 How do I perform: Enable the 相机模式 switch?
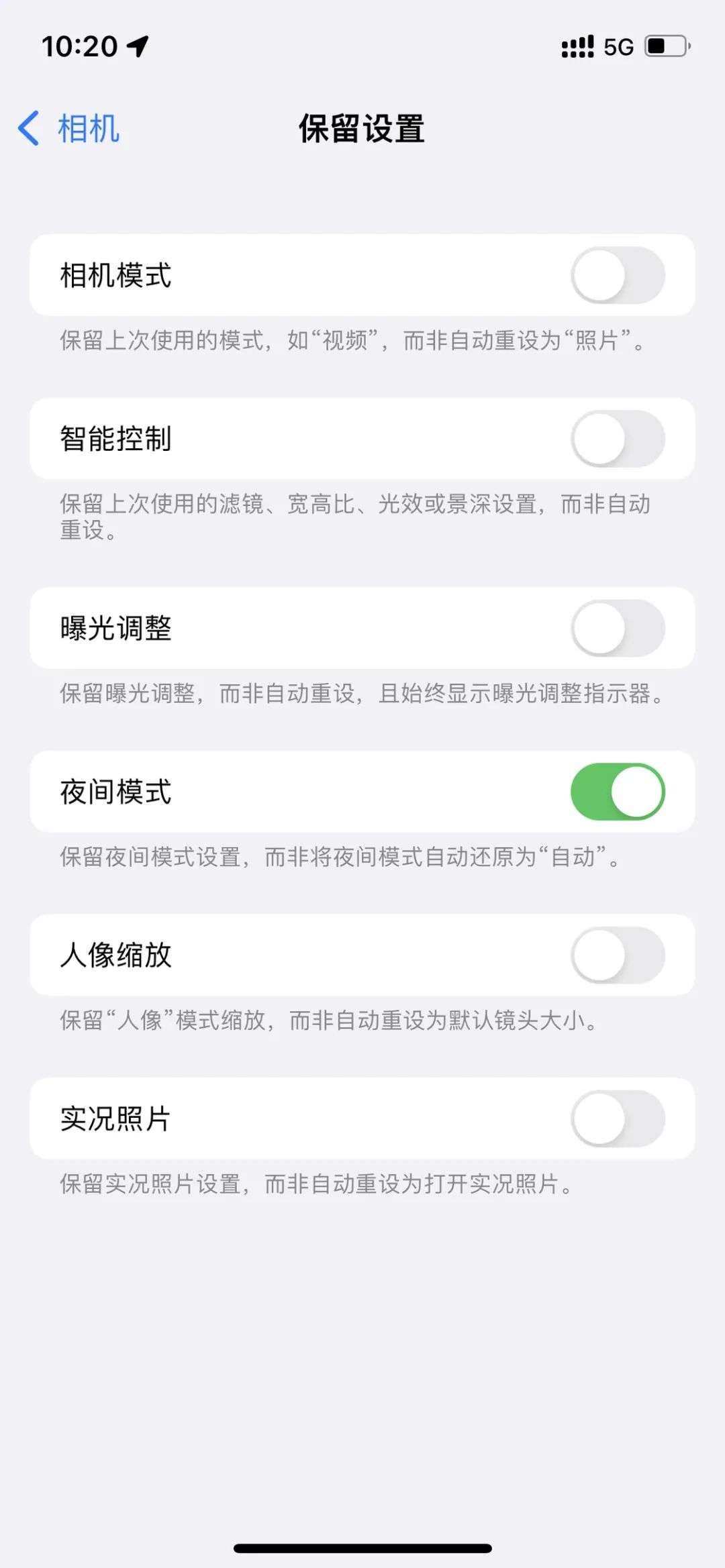618,275
